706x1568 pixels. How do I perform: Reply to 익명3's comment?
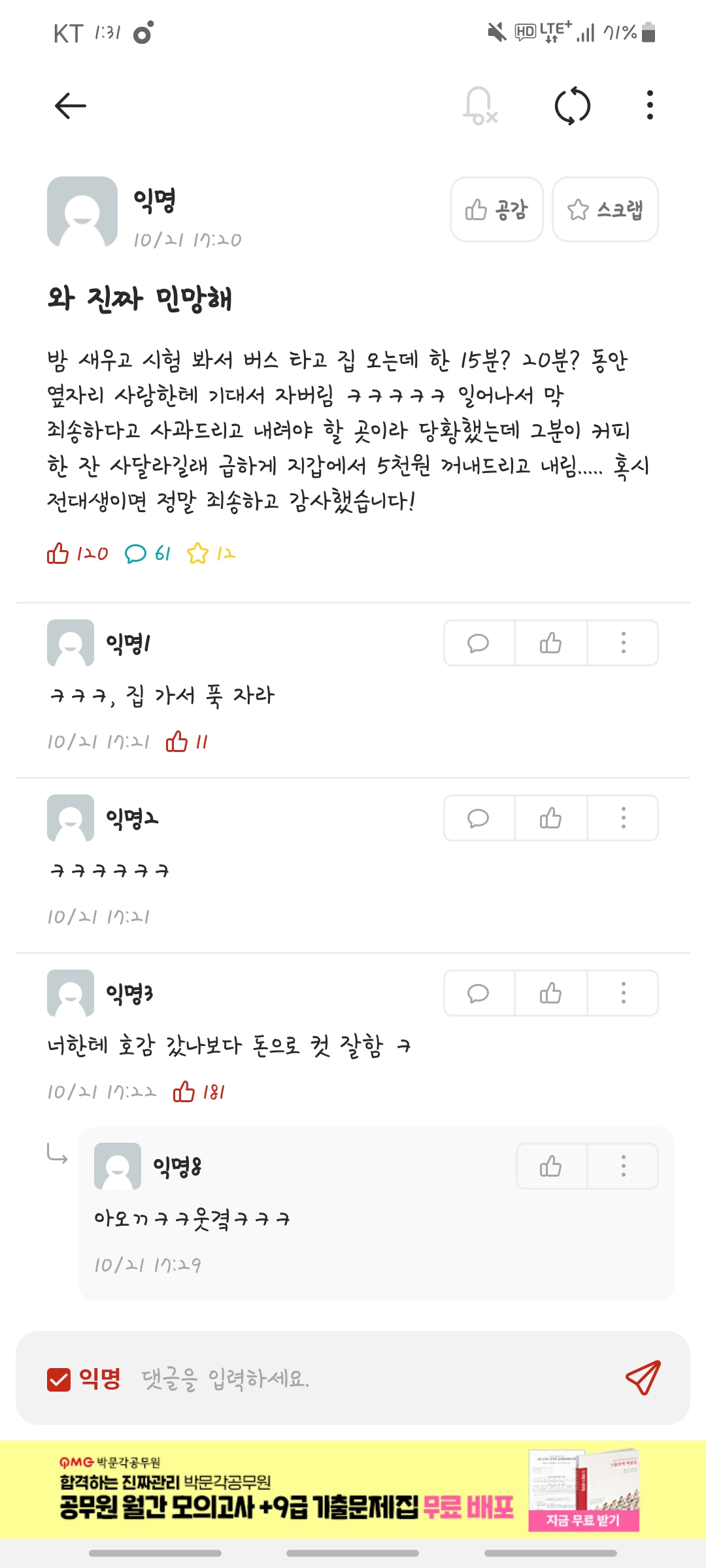pyautogui.click(x=479, y=994)
